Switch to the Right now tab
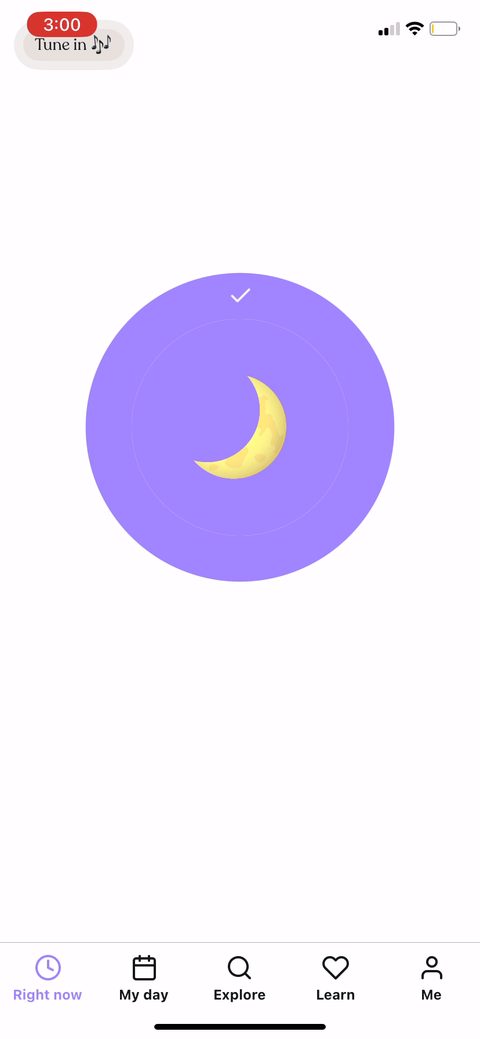The width and height of the screenshot is (480, 1039). [x=48, y=978]
